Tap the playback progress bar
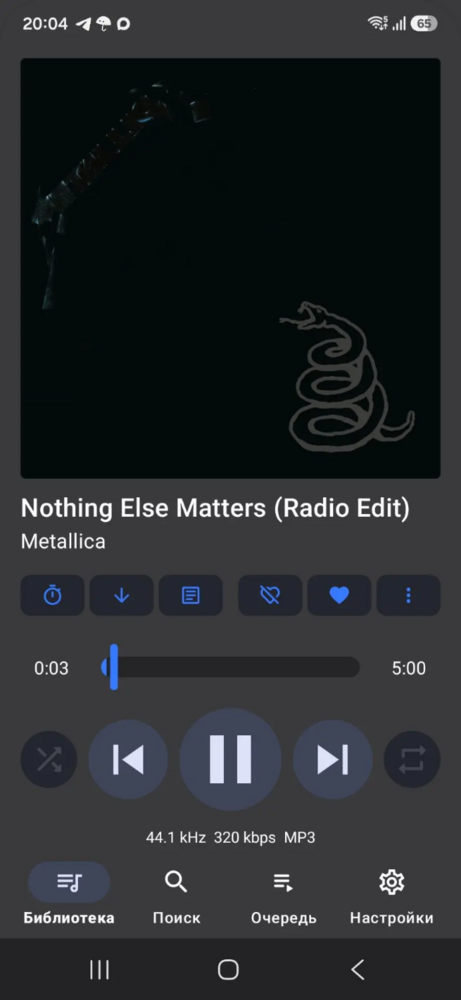The height and width of the screenshot is (1000, 461). tap(230, 667)
